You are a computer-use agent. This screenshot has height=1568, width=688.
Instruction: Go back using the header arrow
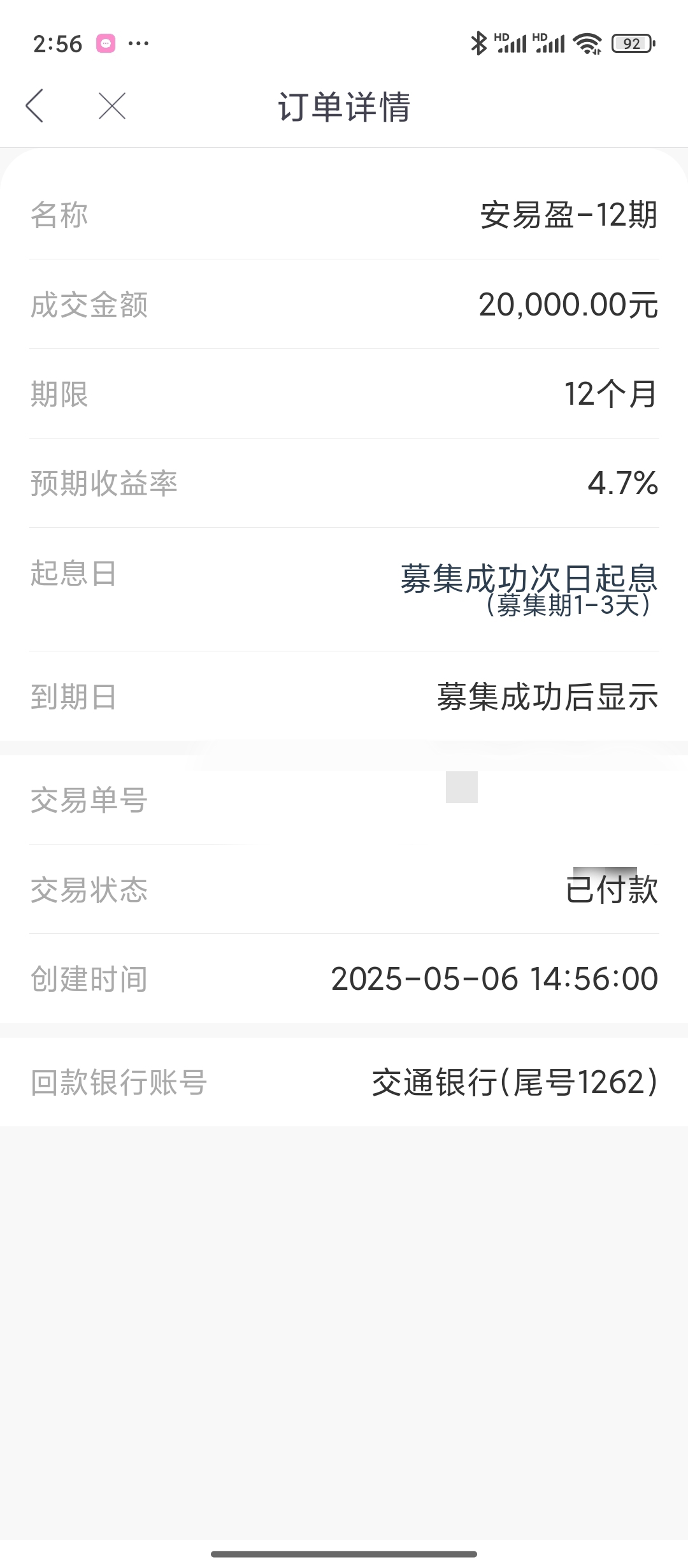point(34,106)
